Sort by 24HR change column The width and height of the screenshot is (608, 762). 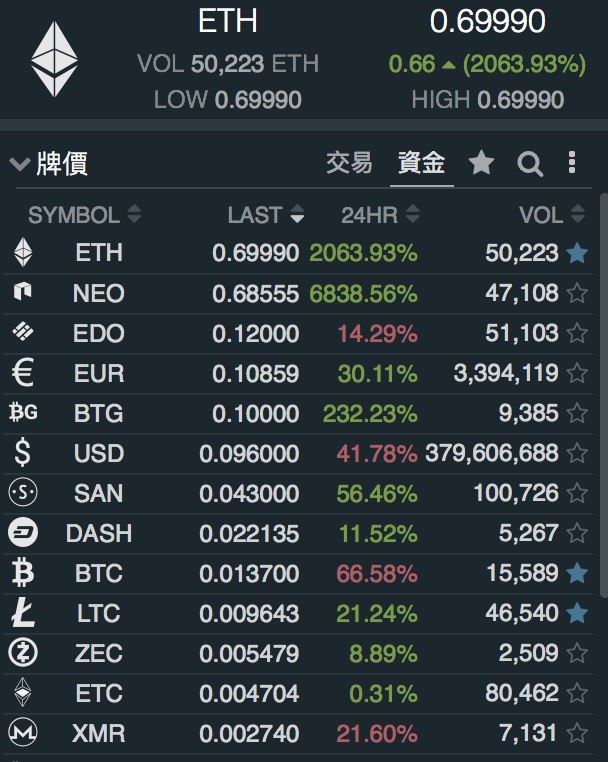click(x=380, y=214)
